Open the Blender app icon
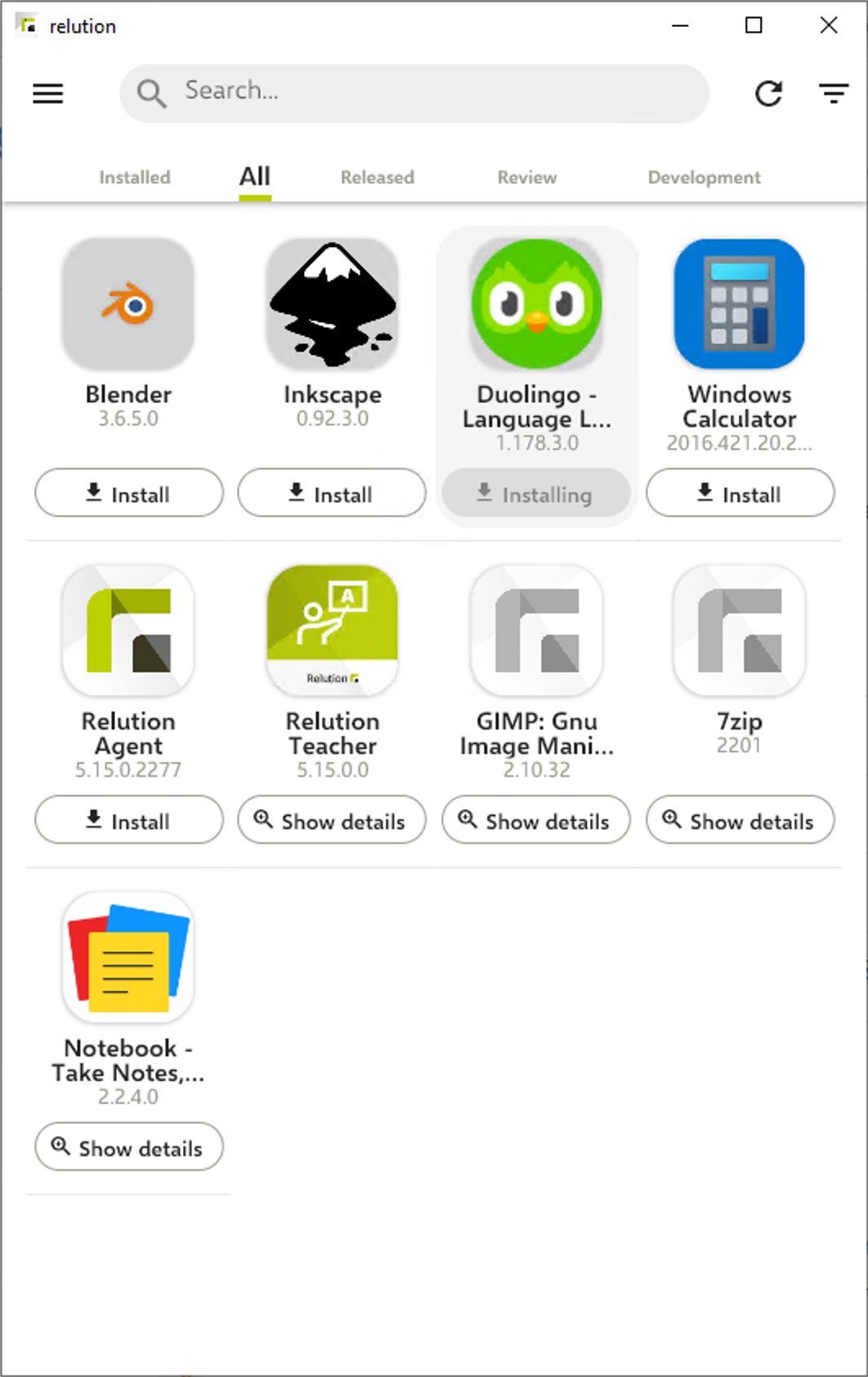The height and width of the screenshot is (1377, 868). 128,304
